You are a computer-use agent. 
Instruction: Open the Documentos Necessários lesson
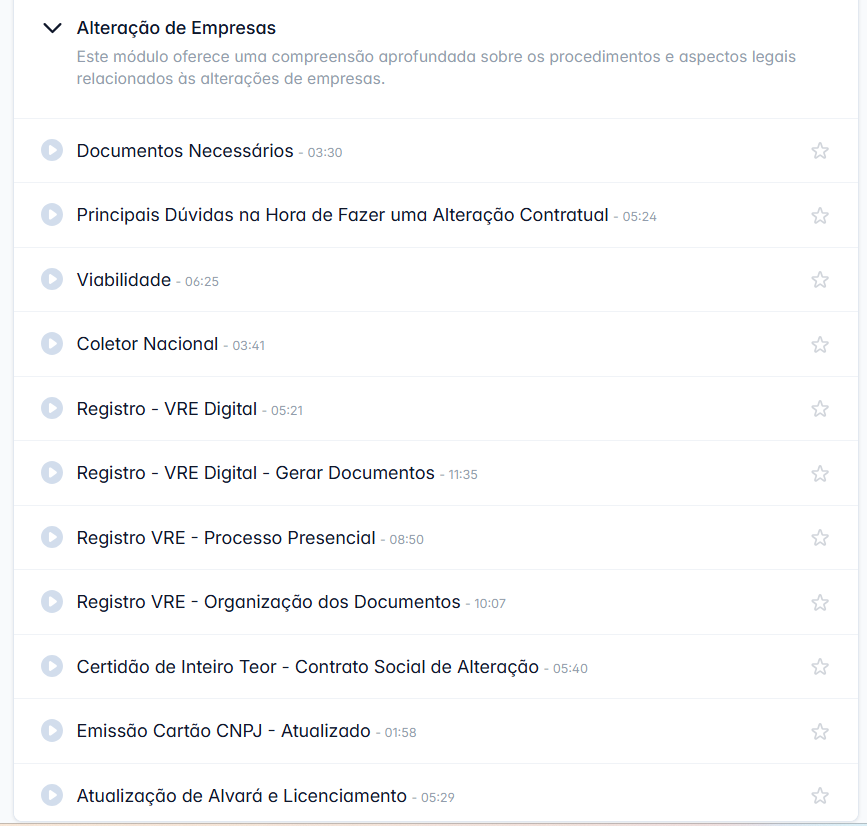[185, 150]
